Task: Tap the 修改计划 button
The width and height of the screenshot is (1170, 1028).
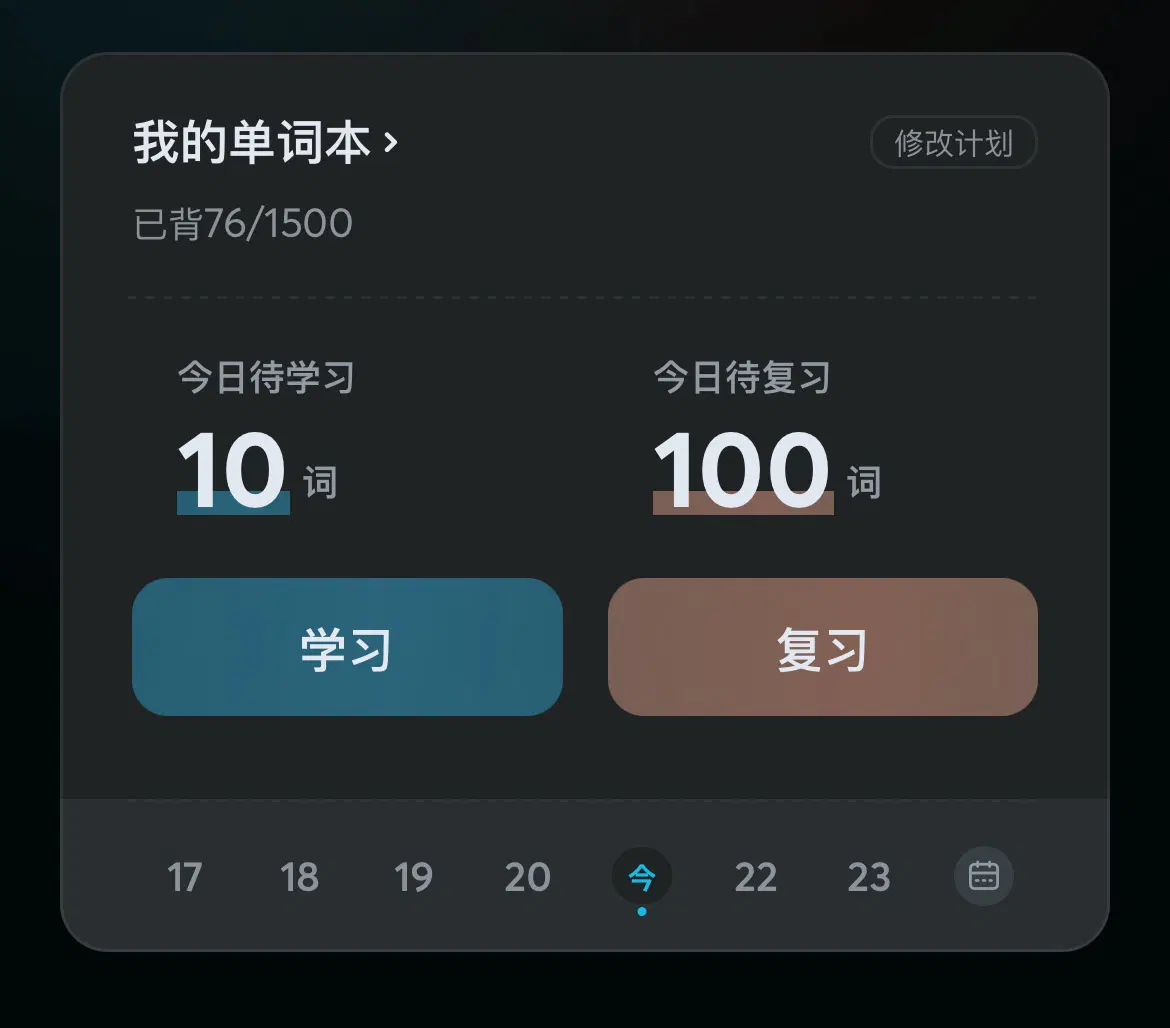Action: pyautogui.click(x=953, y=143)
